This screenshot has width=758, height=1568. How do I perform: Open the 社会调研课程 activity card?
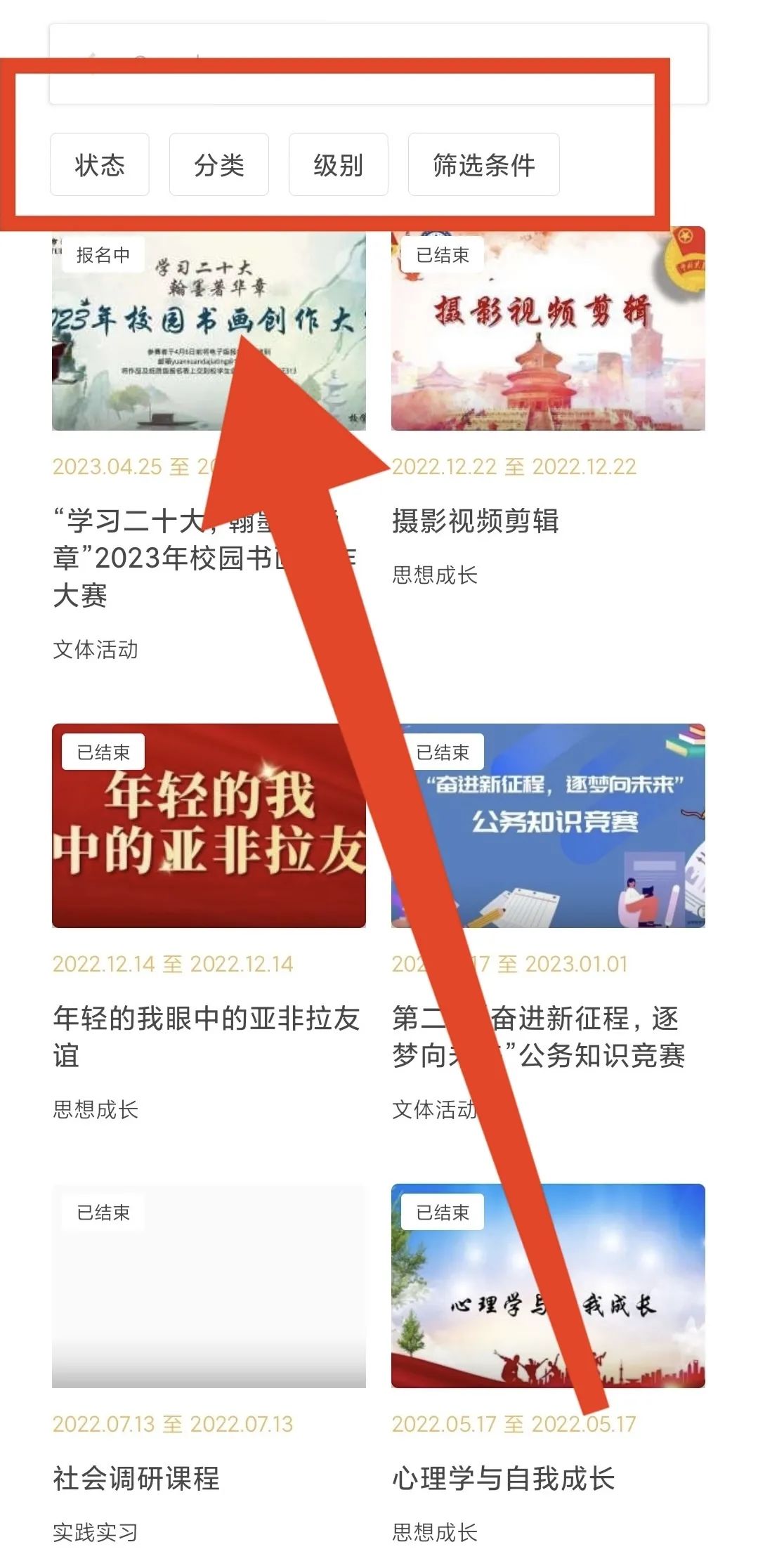(209, 1286)
